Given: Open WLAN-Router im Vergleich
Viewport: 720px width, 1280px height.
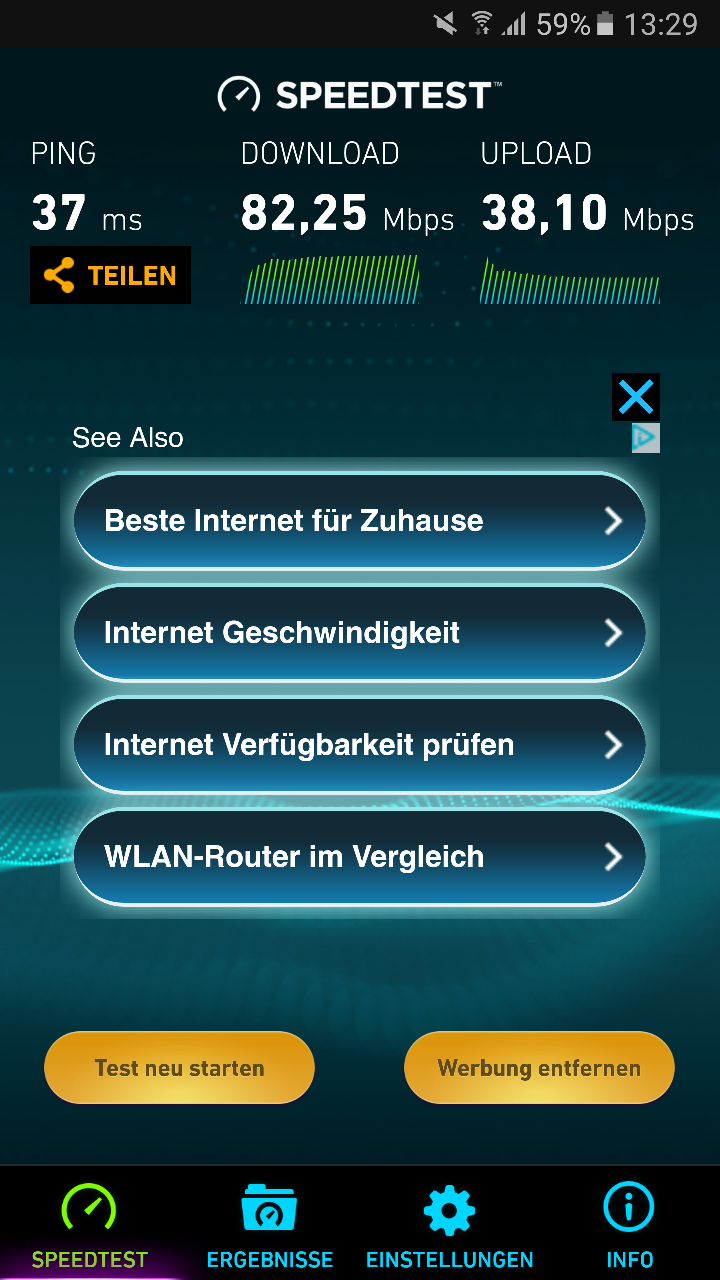Looking at the screenshot, I should 359,857.
